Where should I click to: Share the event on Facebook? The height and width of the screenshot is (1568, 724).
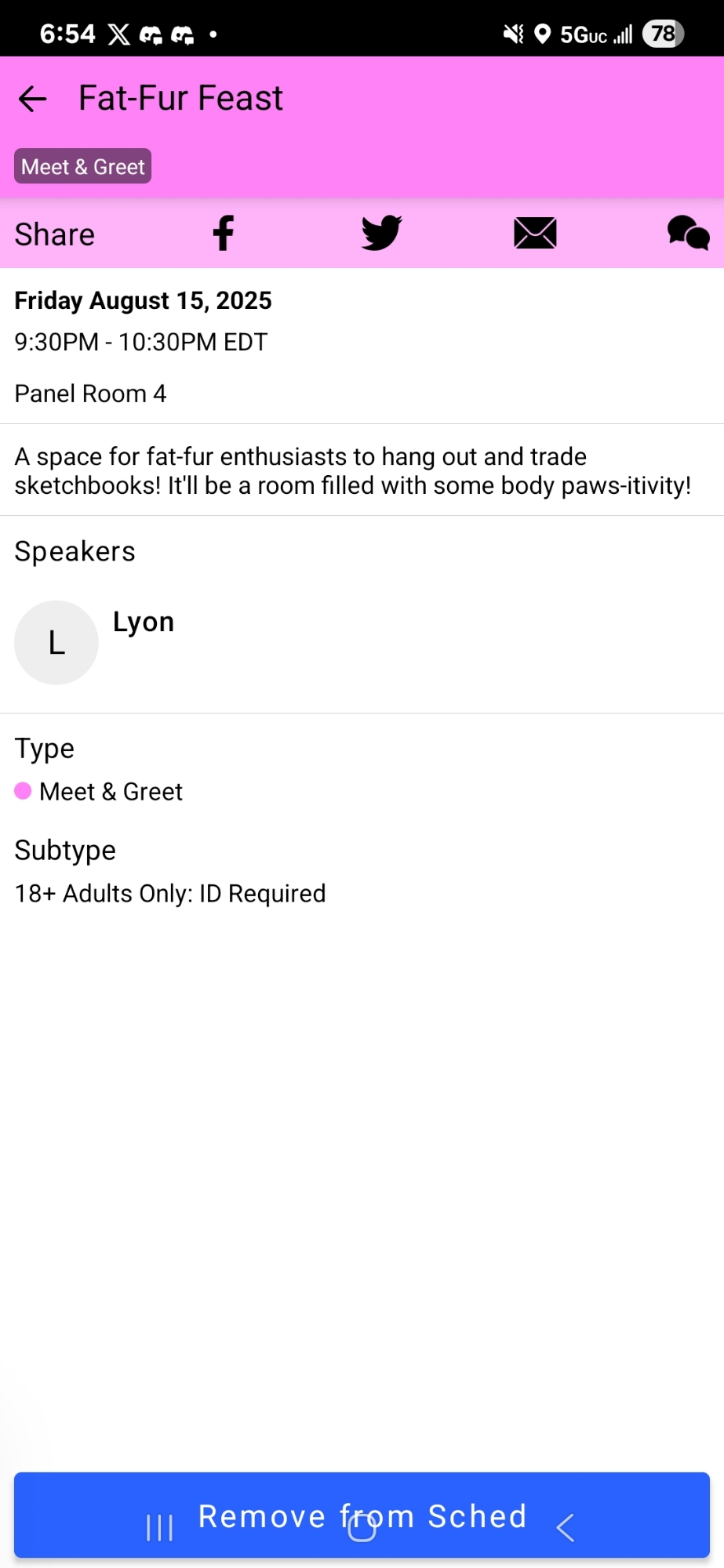coord(224,234)
